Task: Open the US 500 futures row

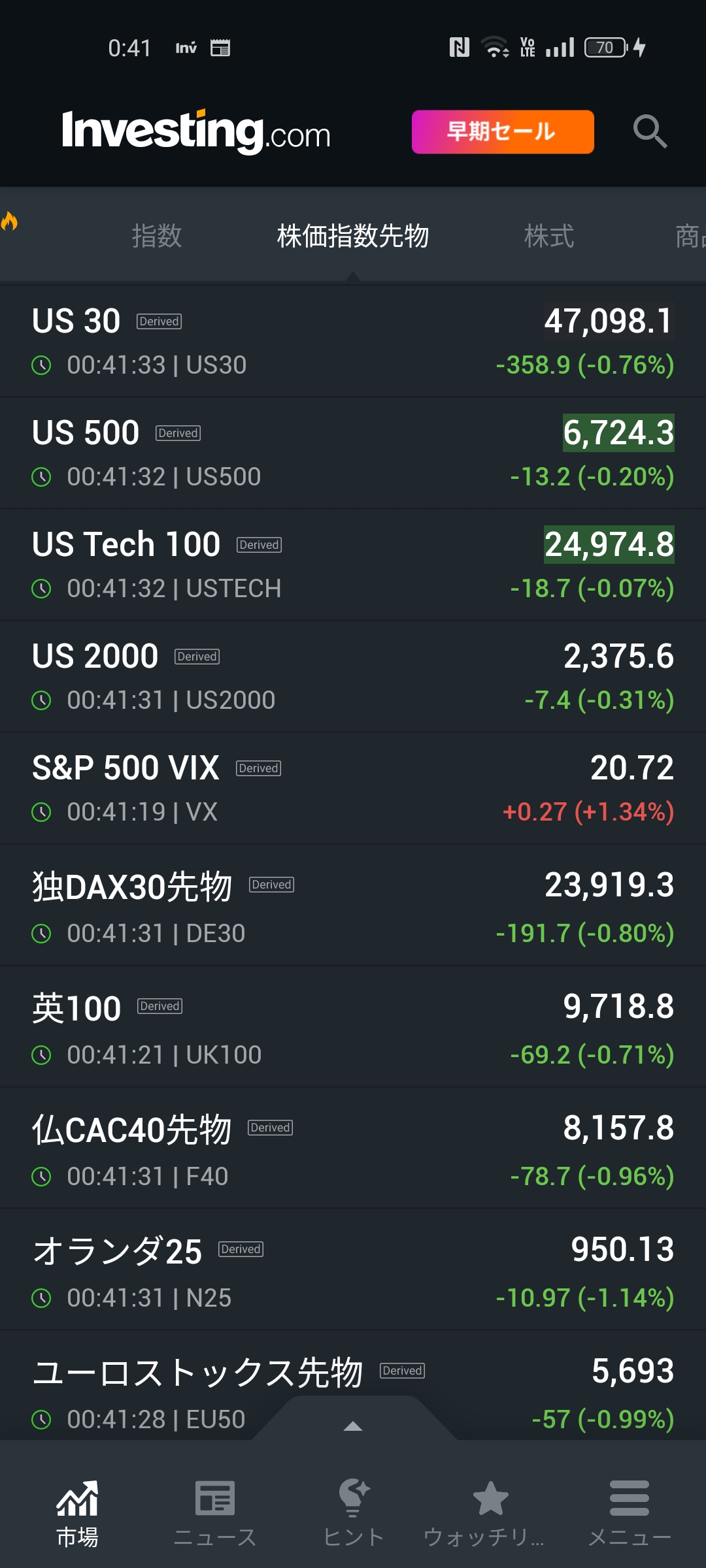Action: coord(353,453)
